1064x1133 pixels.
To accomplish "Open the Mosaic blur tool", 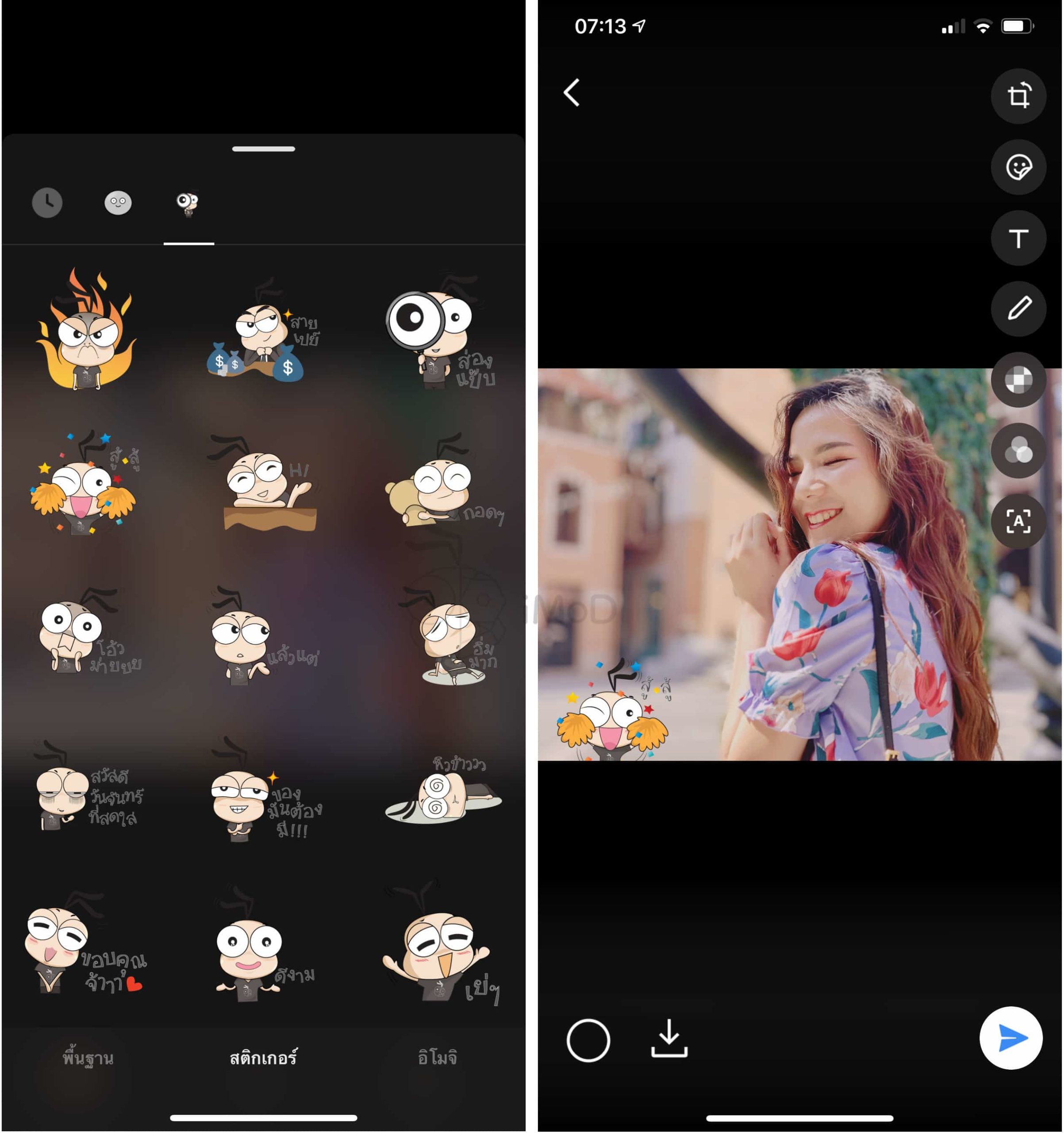I will coord(1019,381).
